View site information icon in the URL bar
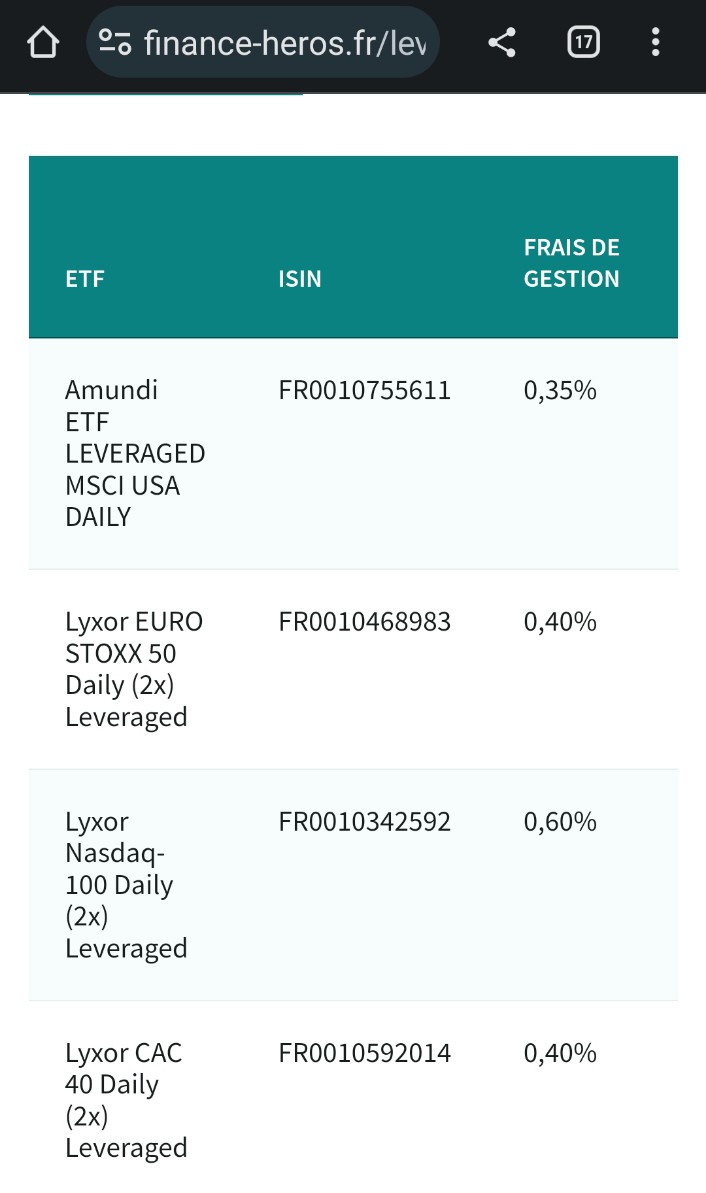The height and width of the screenshot is (1193, 706). click(115, 43)
